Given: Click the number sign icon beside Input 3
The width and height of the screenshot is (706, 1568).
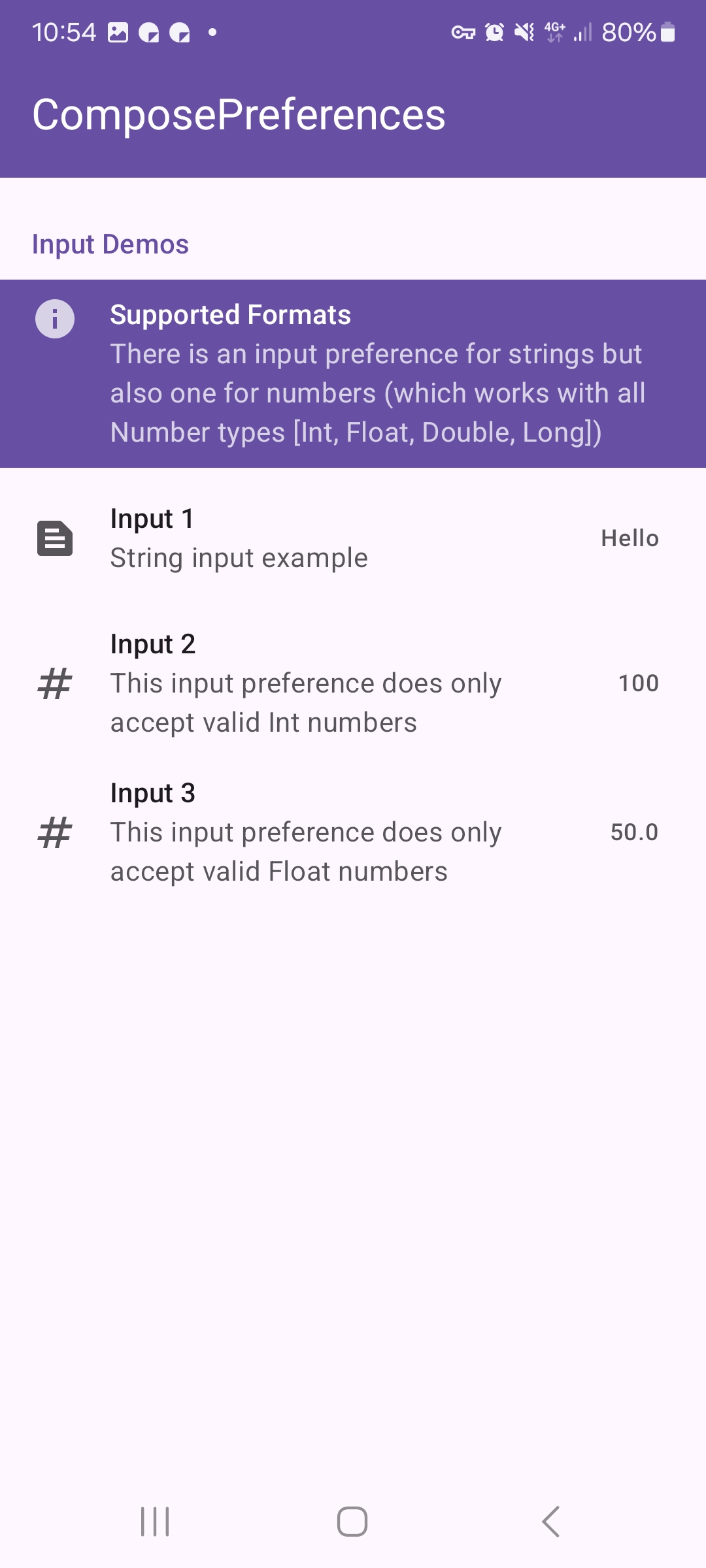Looking at the screenshot, I should (54, 832).
